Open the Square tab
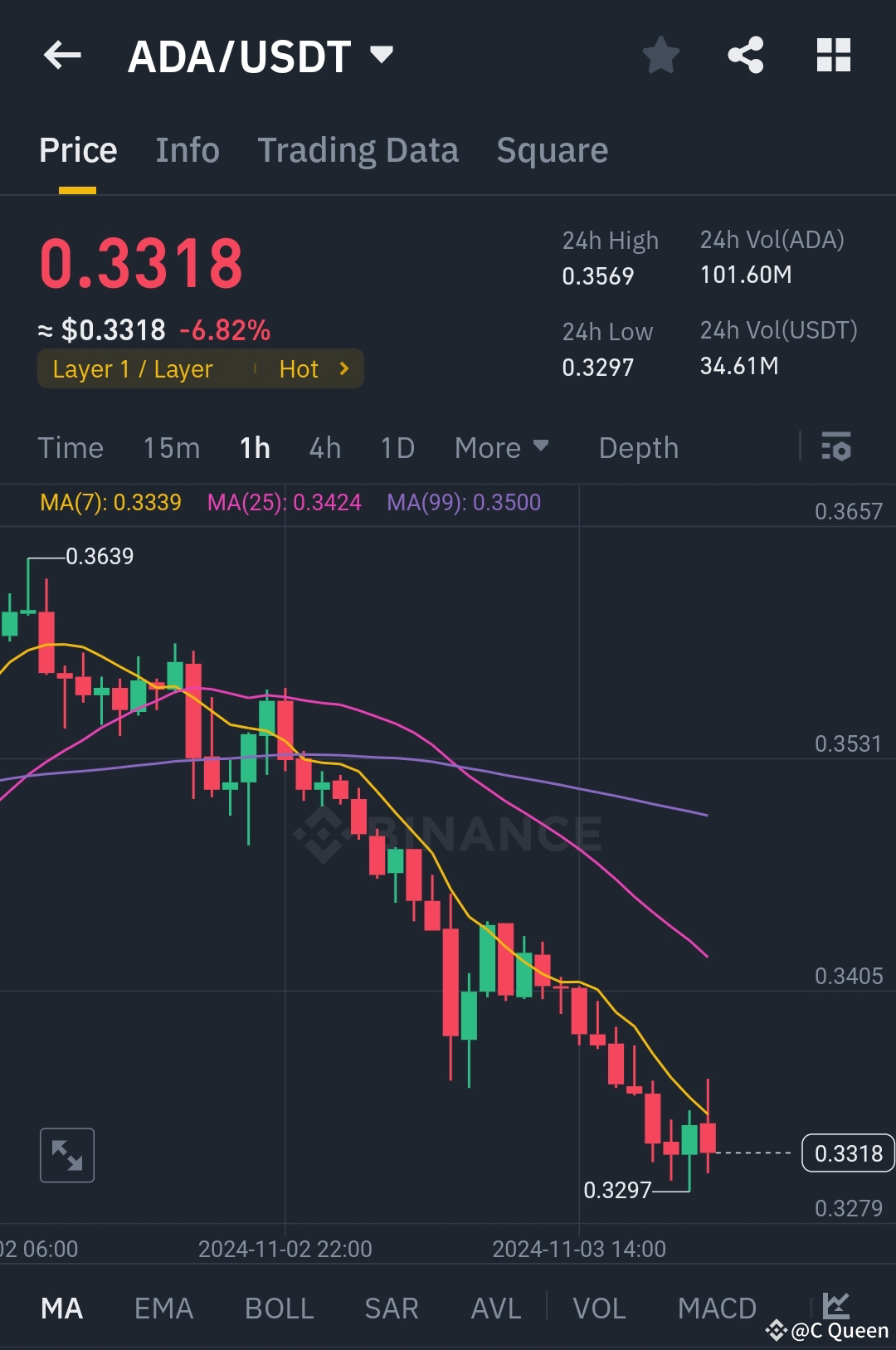 (x=552, y=149)
